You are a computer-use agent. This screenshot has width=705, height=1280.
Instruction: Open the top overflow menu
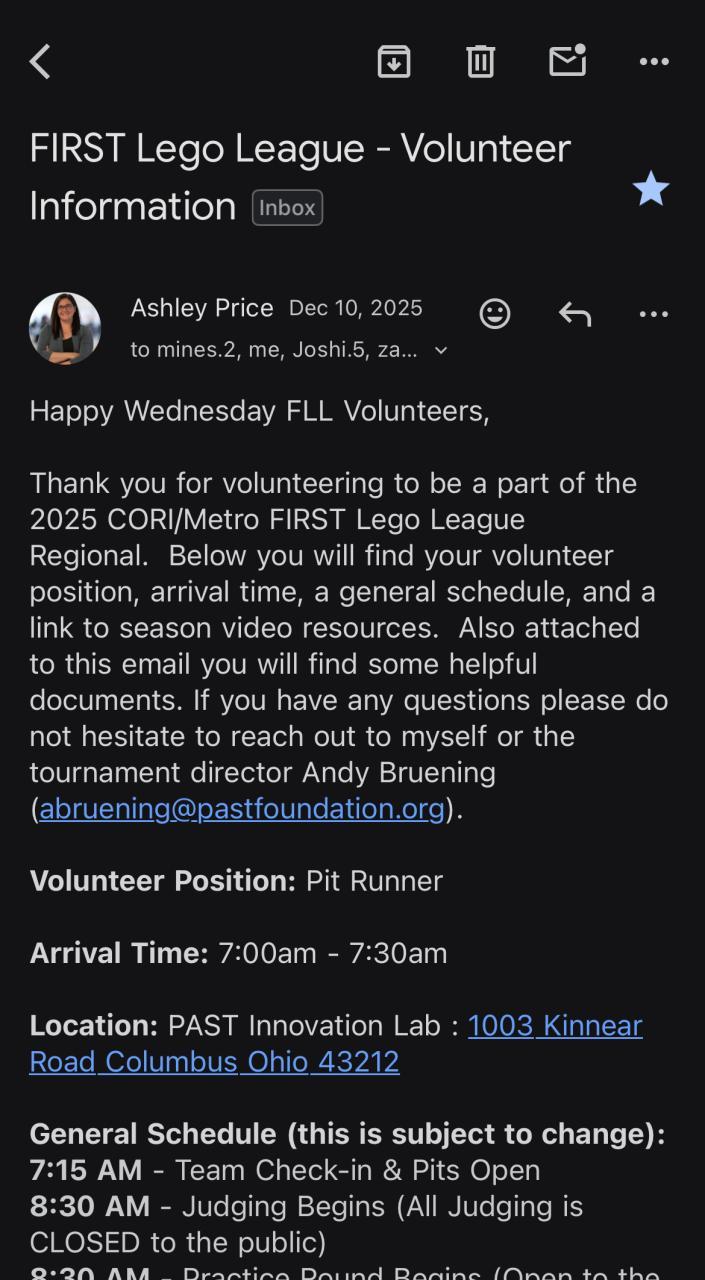click(654, 62)
